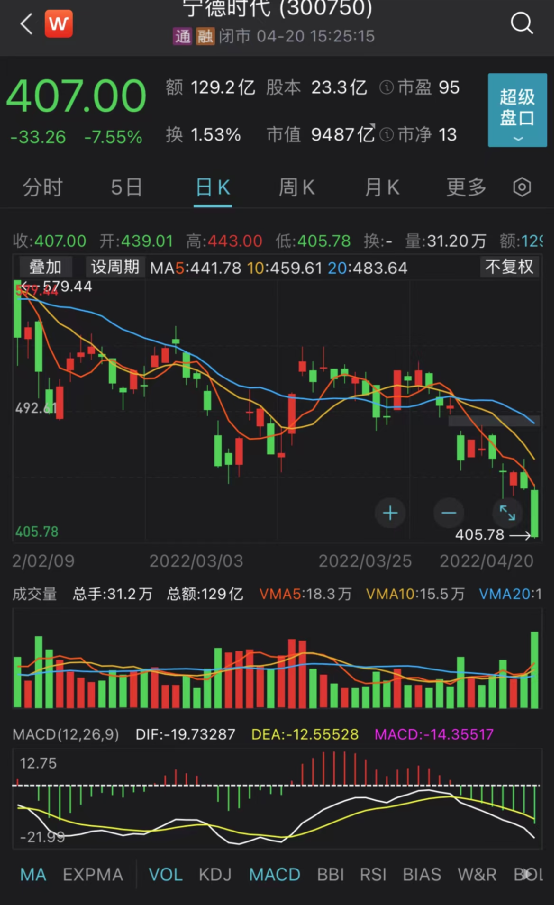Change the 不复权 adjustment option

(x=509, y=267)
